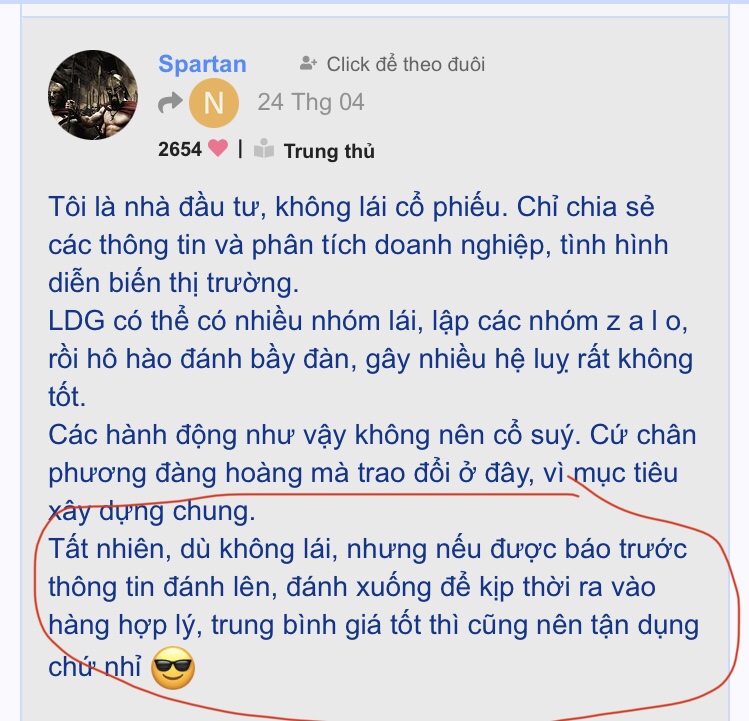The width and height of the screenshot is (749, 721).
Task: Open the replied-to user N avatar
Action: [214, 103]
